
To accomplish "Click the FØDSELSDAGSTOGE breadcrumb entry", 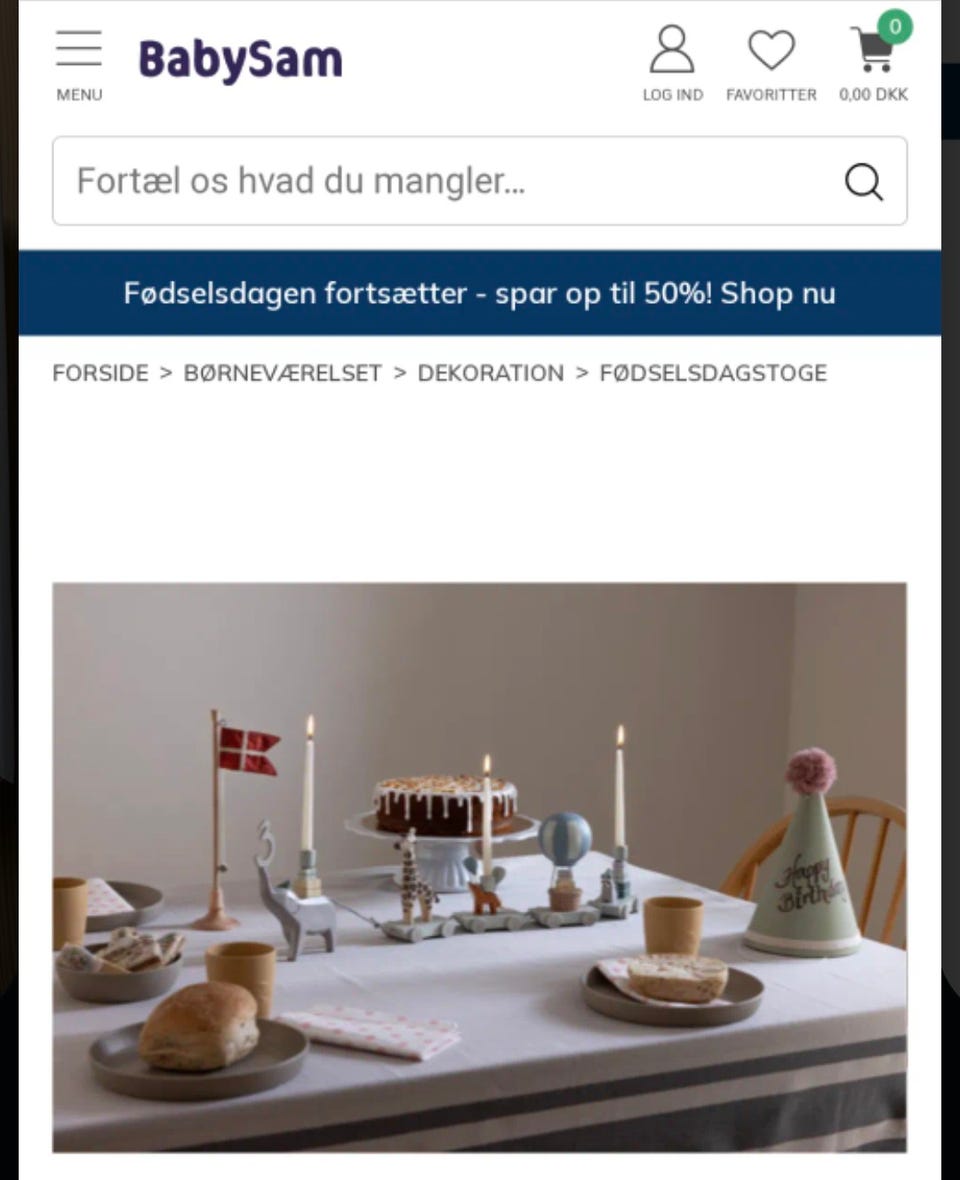I will point(713,373).
